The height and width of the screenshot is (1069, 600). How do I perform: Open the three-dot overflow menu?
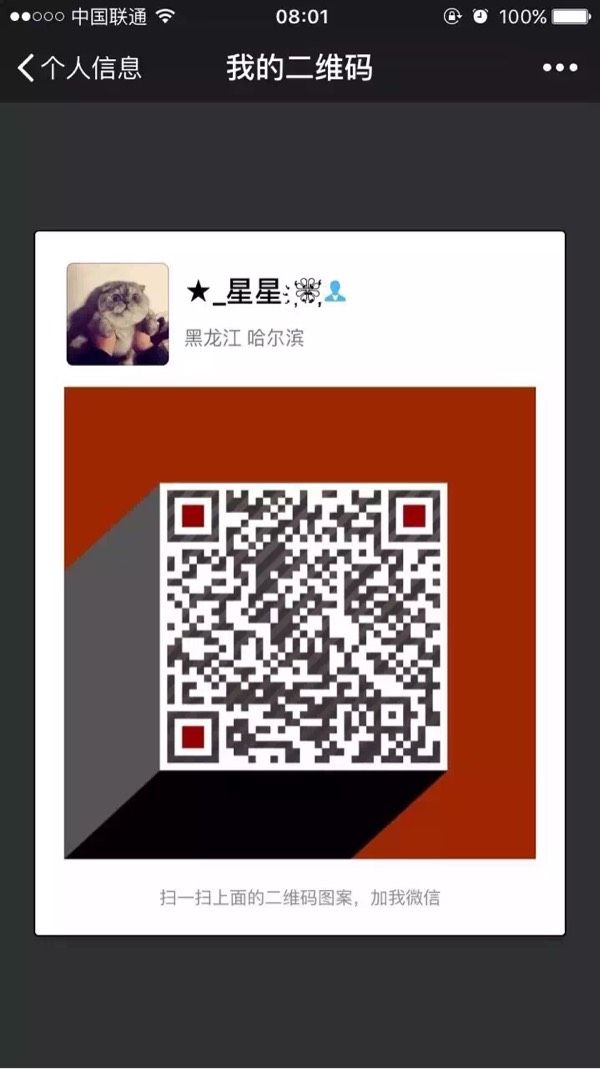(560, 67)
